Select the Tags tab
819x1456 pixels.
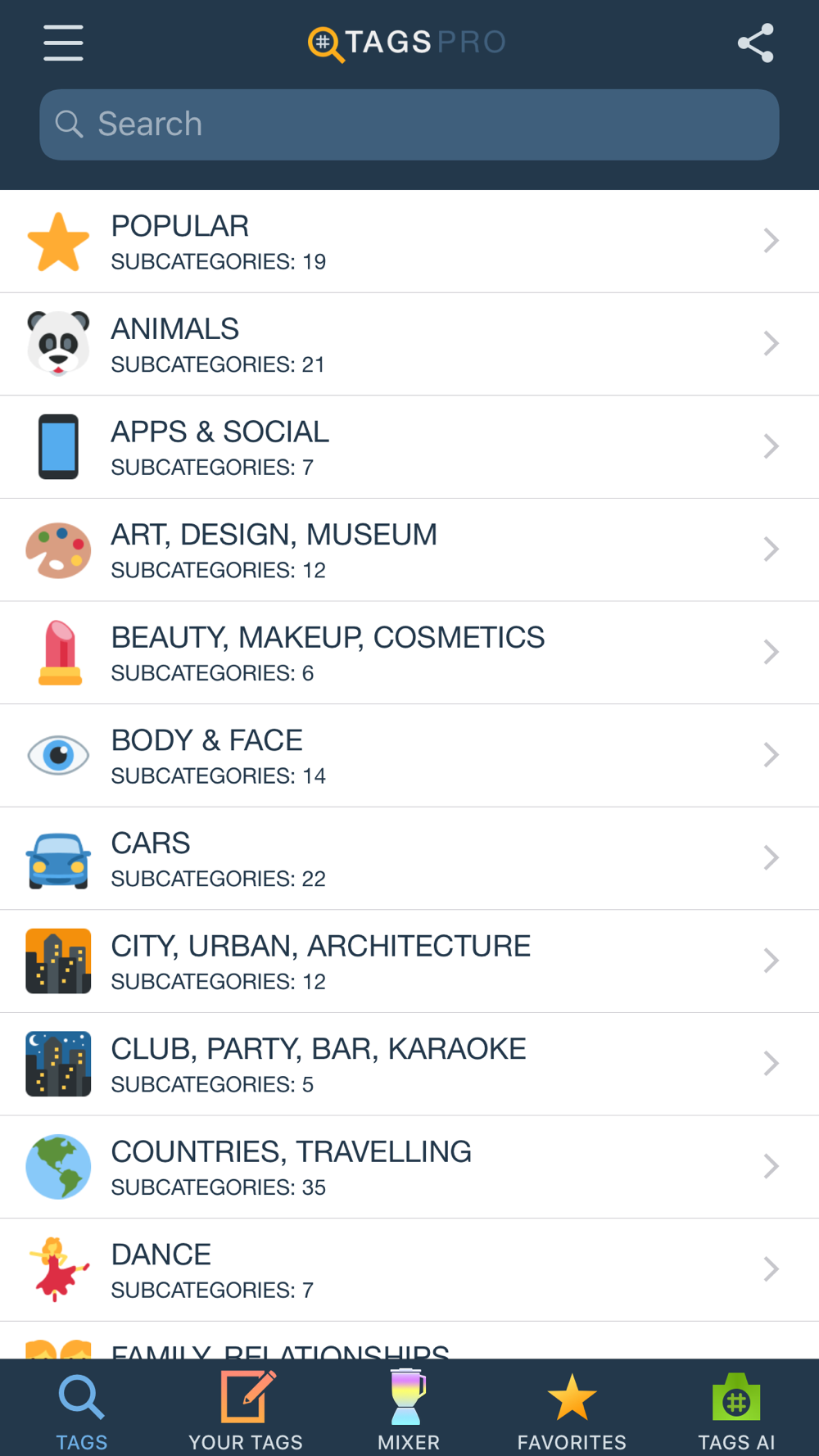point(82,1410)
